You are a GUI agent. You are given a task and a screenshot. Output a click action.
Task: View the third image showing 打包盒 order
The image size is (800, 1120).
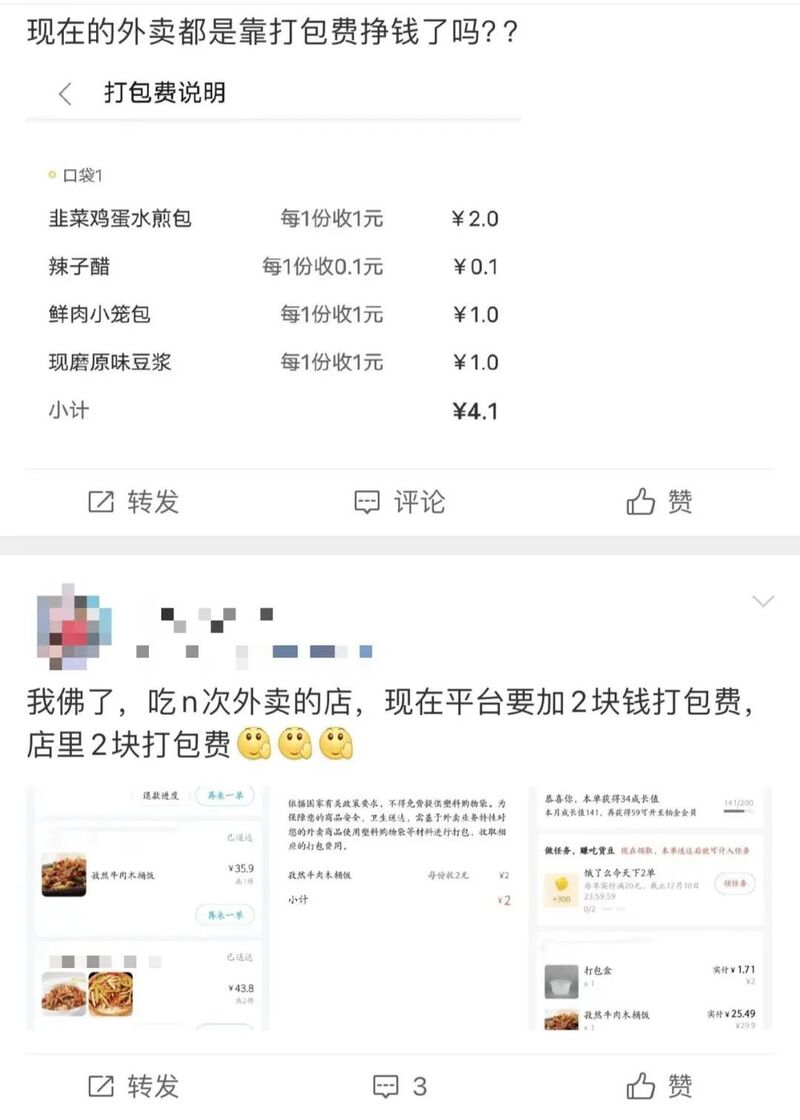tap(653, 908)
